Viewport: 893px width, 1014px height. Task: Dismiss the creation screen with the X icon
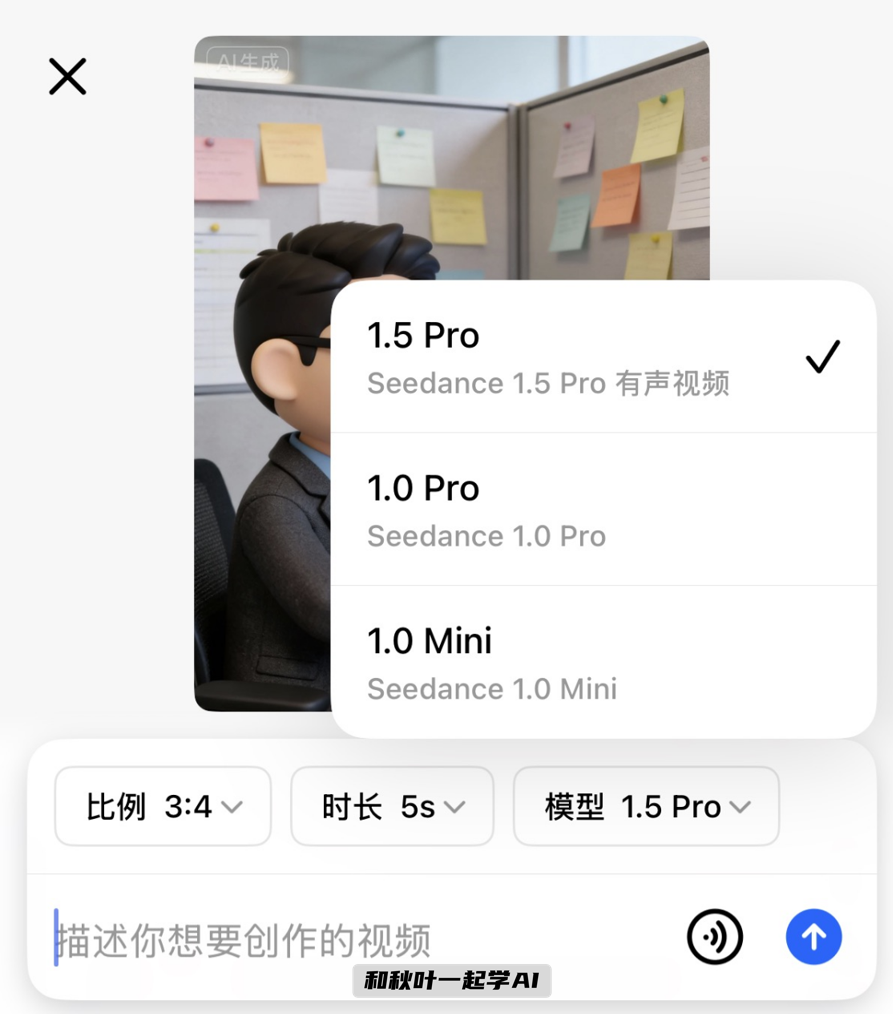(x=66, y=76)
